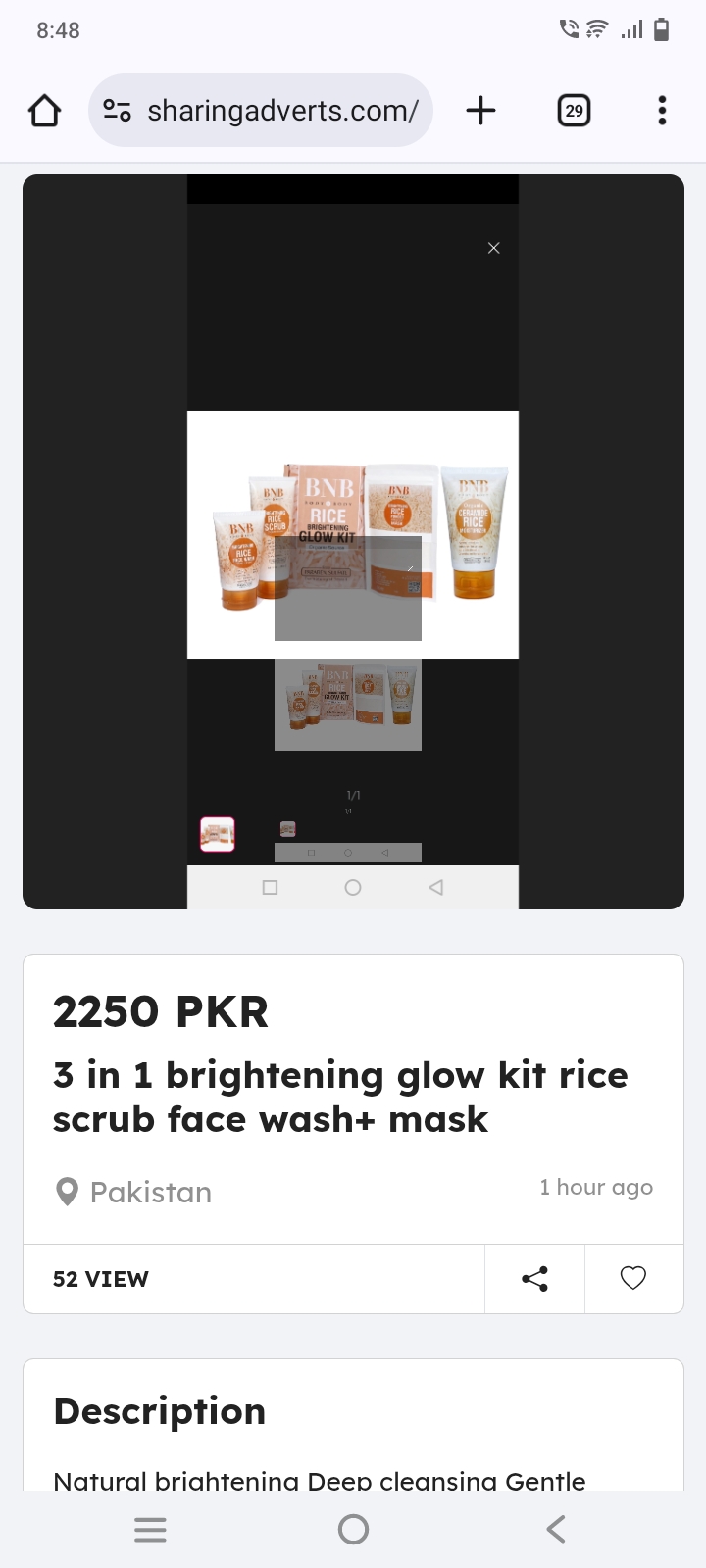This screenshot has height=1568, width=706.
Task: Go back using the system back button
Action: pyautogui.click(x=555, y=1529)
